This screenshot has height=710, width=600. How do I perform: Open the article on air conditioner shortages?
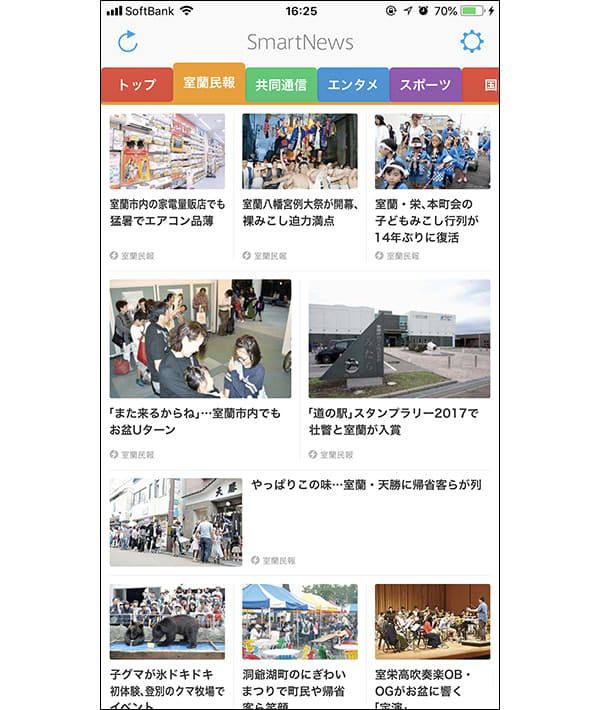[x=167, y=185]
